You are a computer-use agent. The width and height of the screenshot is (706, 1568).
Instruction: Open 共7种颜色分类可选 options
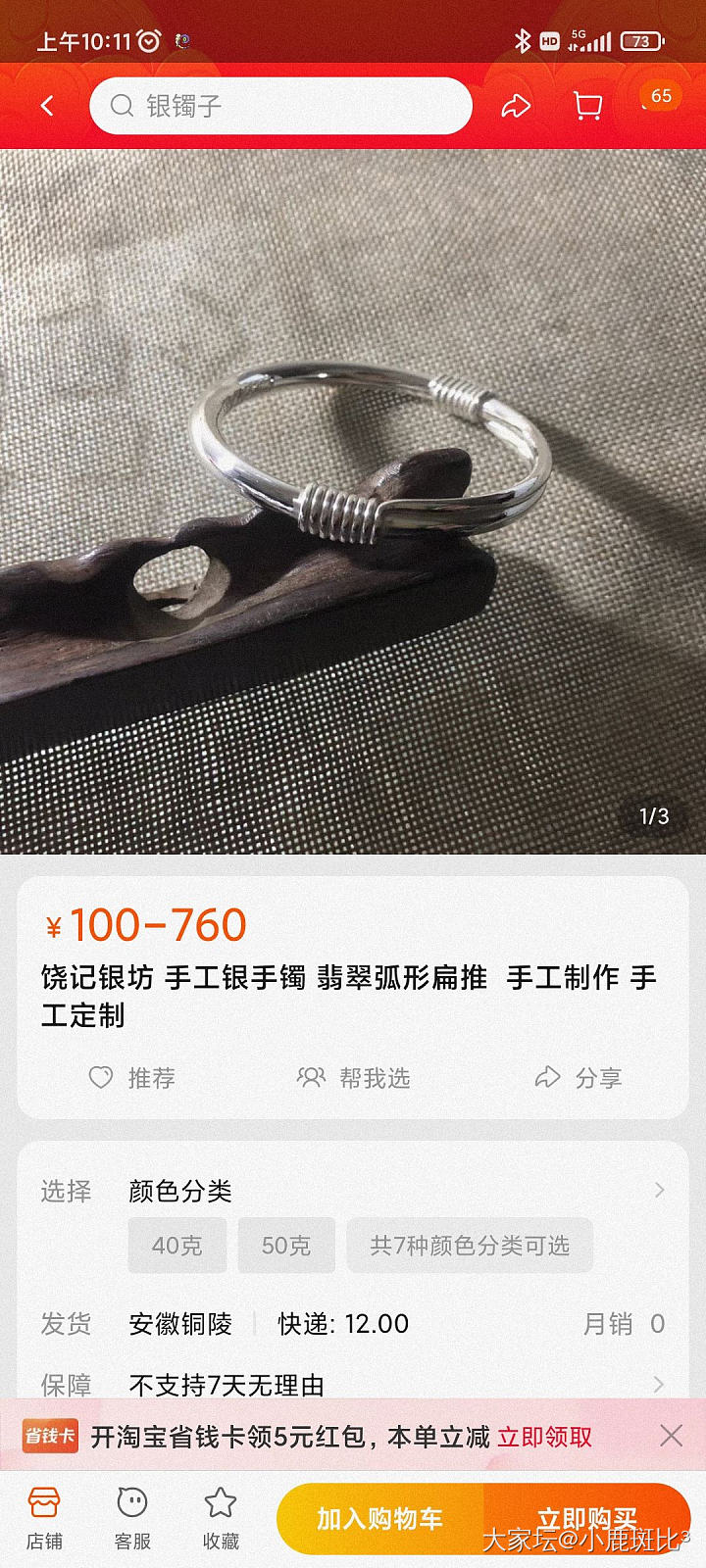tap(469, 1246)
